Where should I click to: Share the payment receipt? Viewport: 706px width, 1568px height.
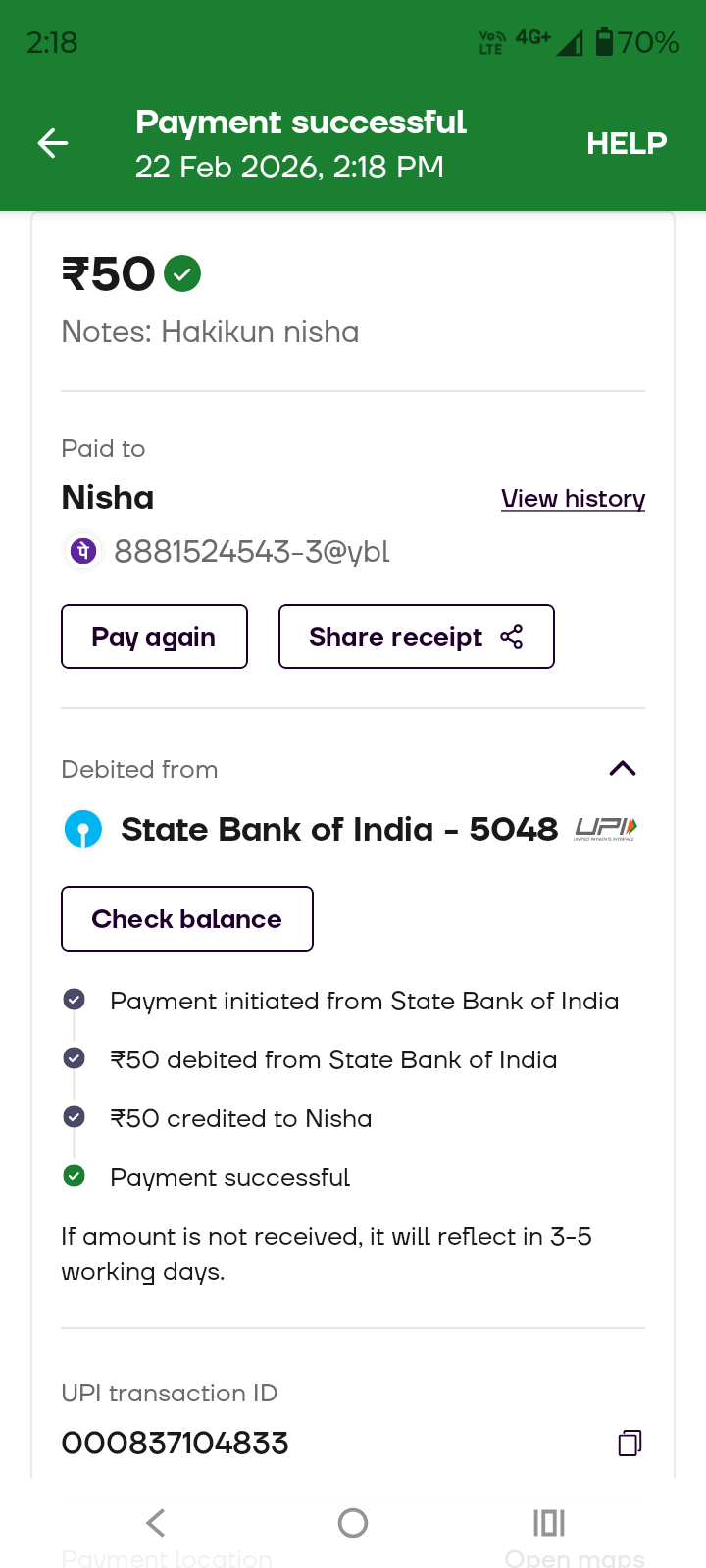416,637
